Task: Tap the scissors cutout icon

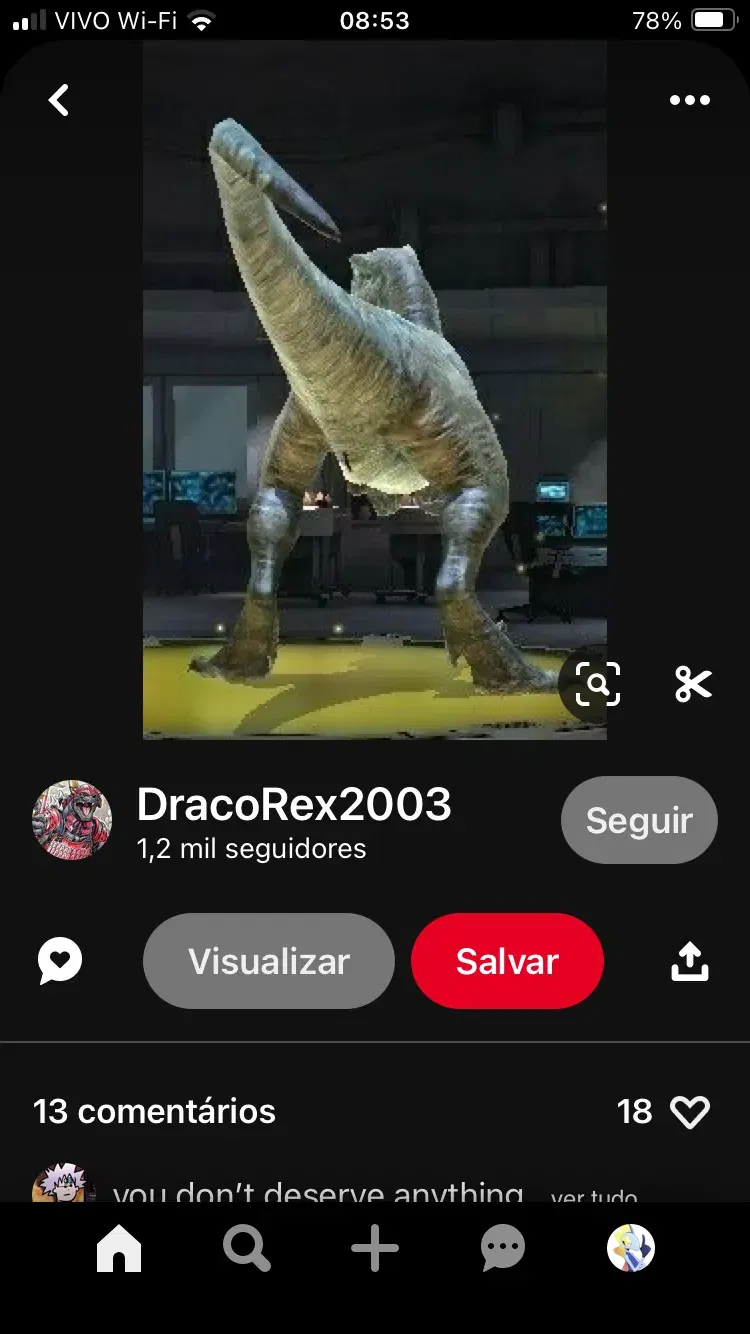Action: (693, 684)
